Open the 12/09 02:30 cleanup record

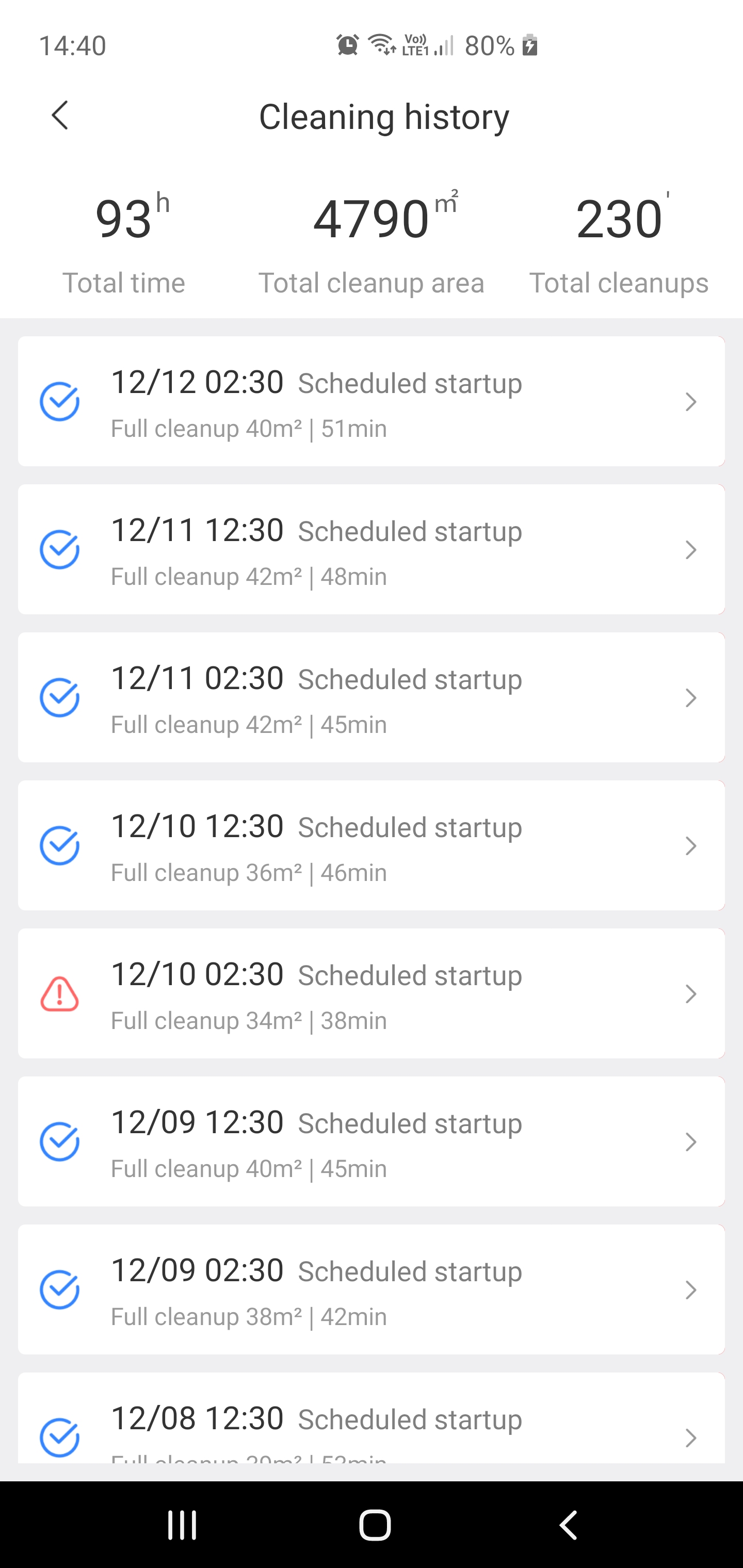(x=372, y=1289)
